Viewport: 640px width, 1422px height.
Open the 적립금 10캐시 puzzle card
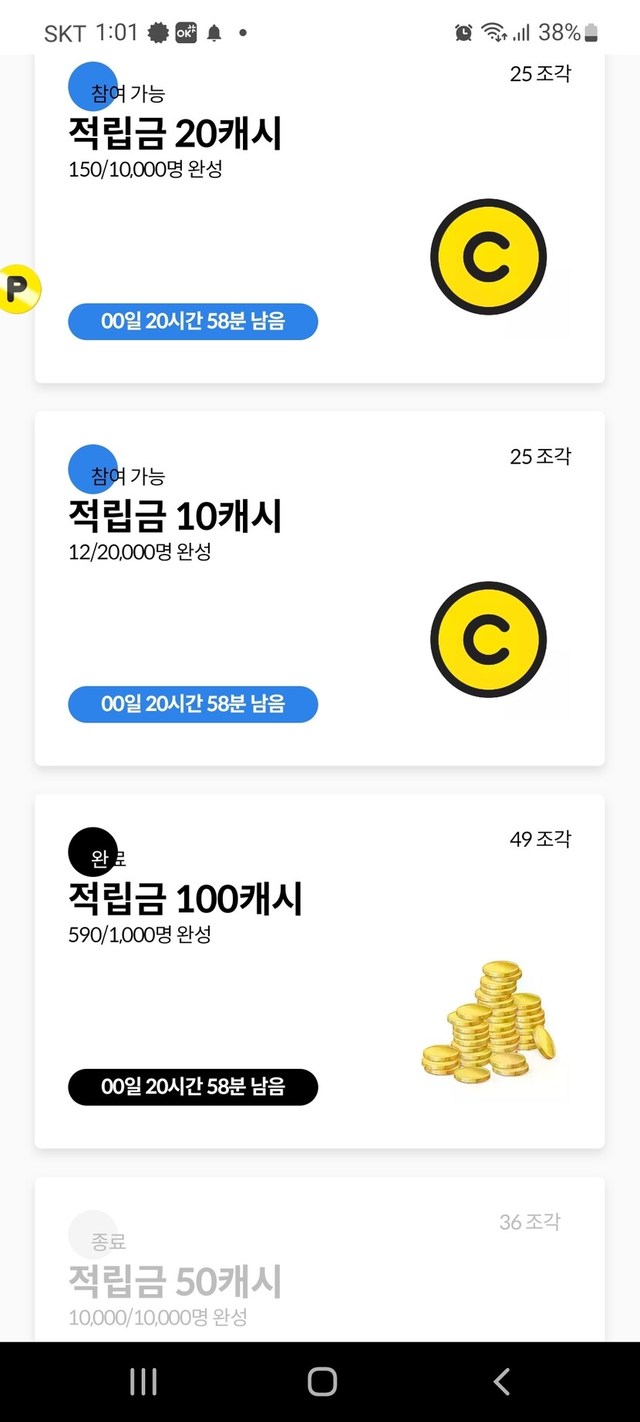pos(320,588)
